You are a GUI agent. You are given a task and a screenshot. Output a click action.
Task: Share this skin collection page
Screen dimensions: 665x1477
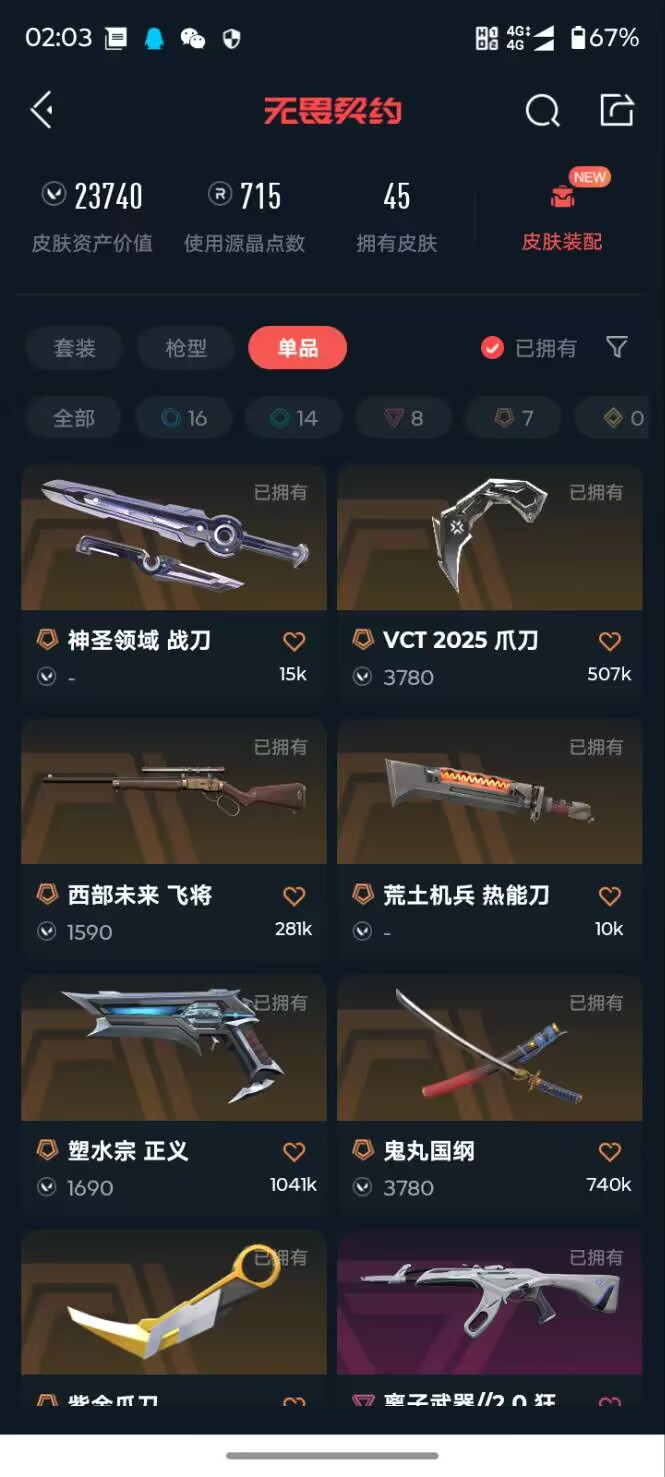(x=616, y=110)
